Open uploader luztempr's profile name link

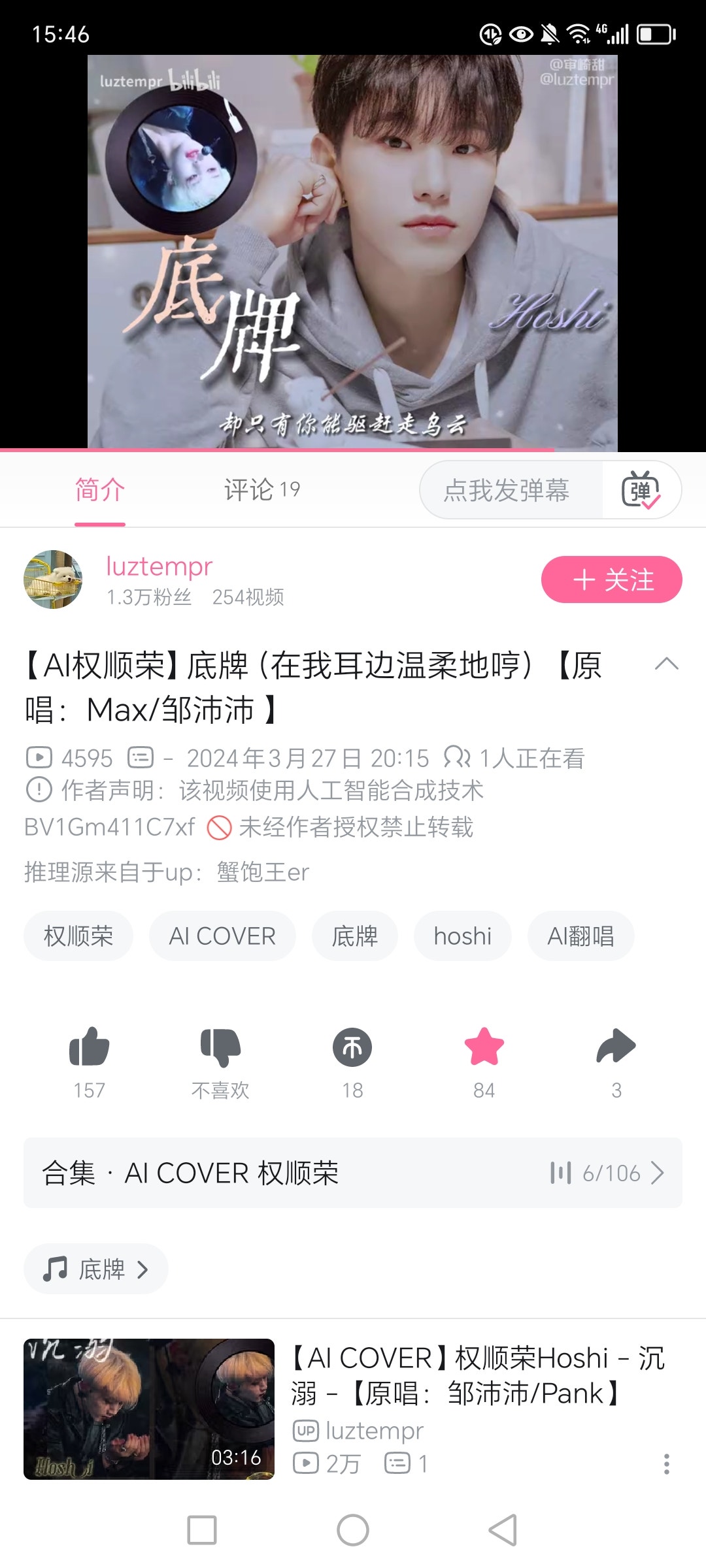tap(158, 566)
